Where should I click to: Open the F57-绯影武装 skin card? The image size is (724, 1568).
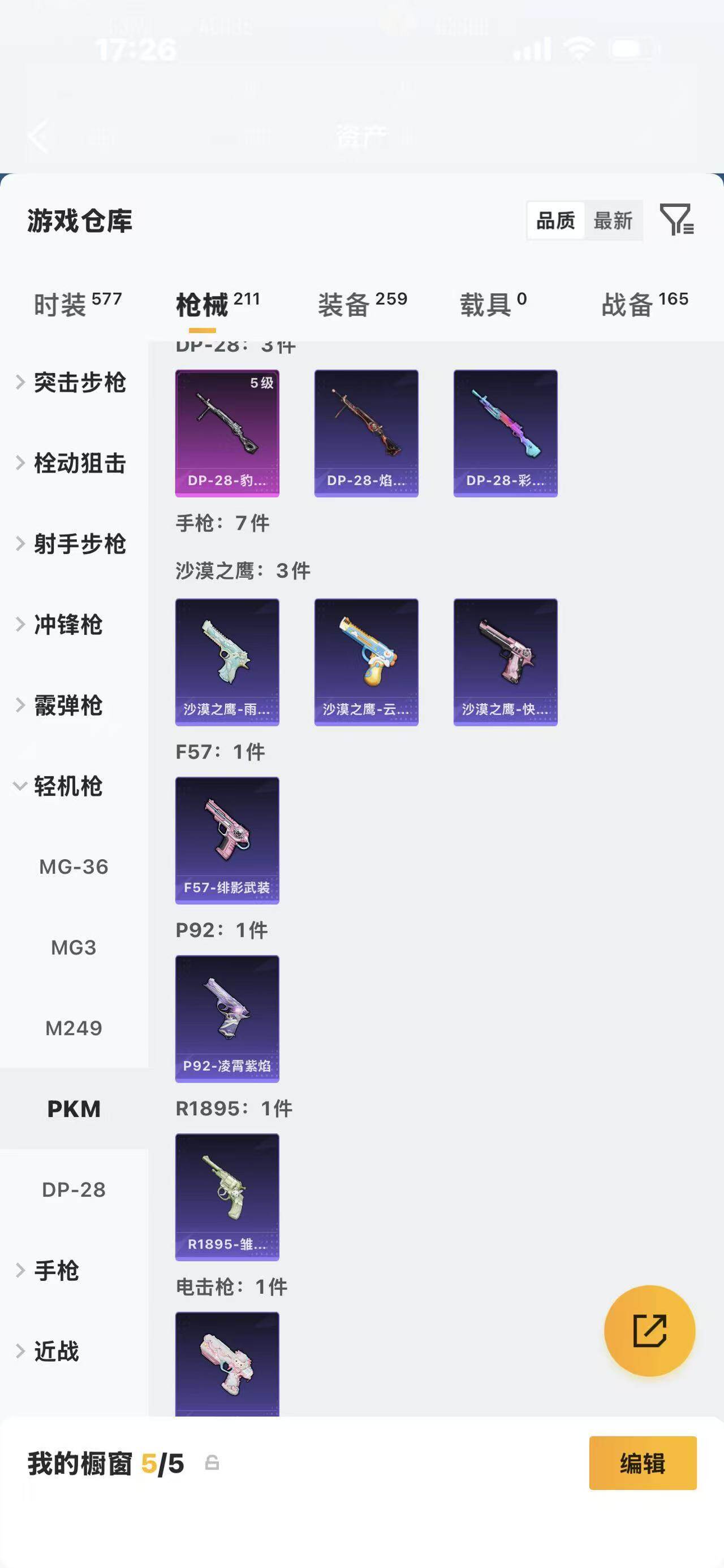(x=227, y=840)
